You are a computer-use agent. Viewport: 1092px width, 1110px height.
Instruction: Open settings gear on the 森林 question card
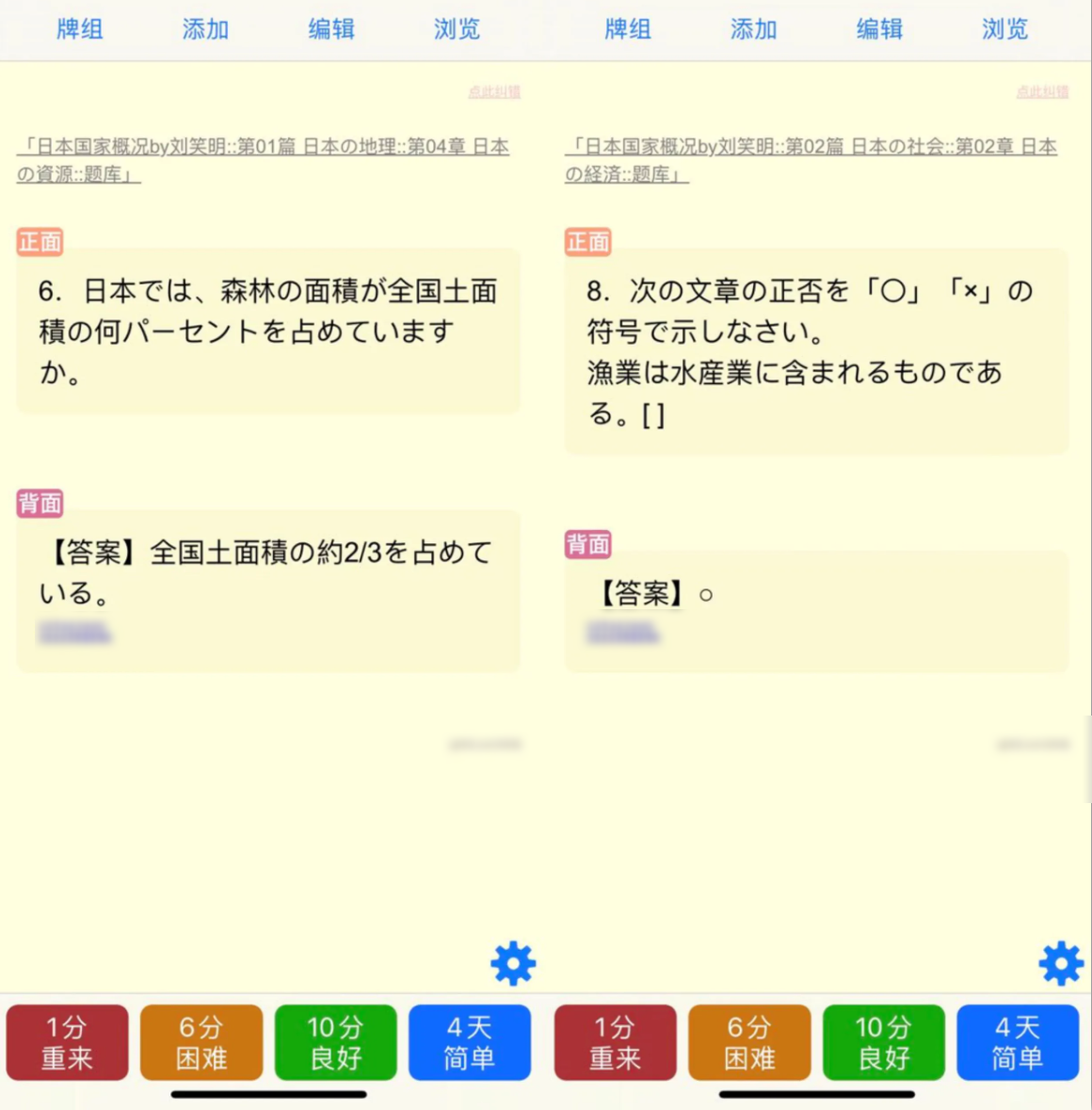tap(513, 963)
